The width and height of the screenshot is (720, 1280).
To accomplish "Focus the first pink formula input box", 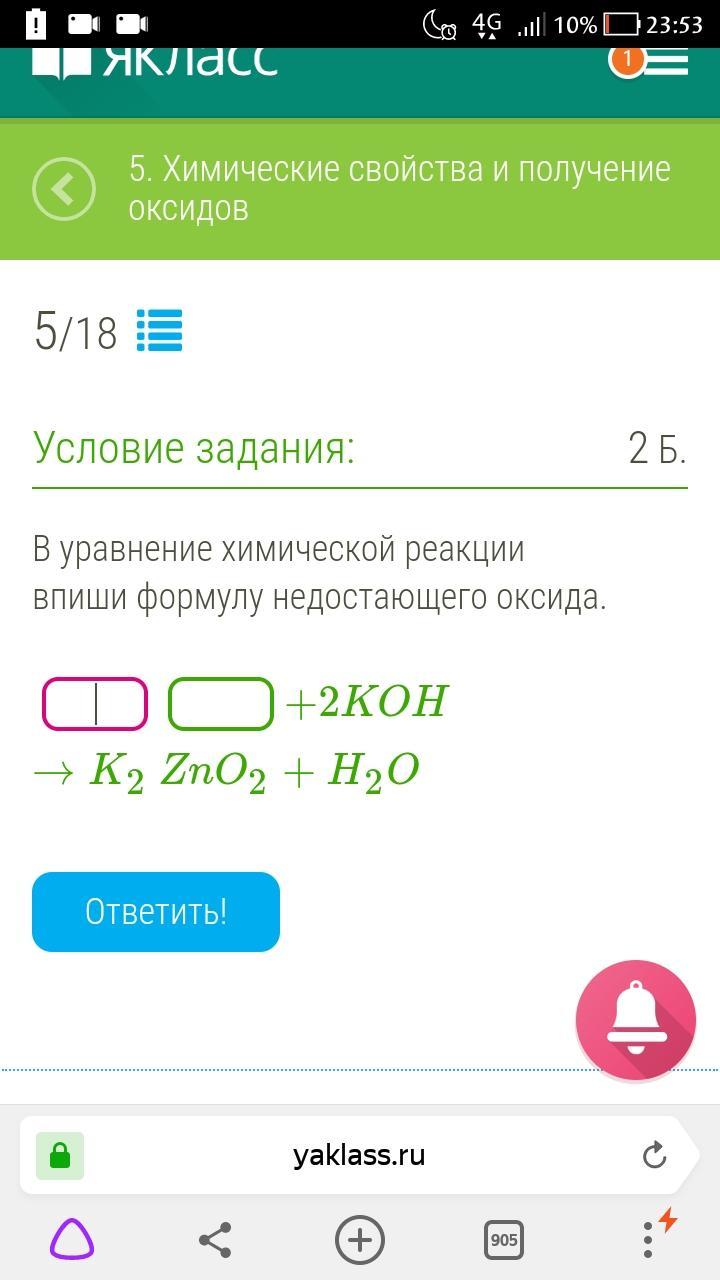I will tap(95, 704).
